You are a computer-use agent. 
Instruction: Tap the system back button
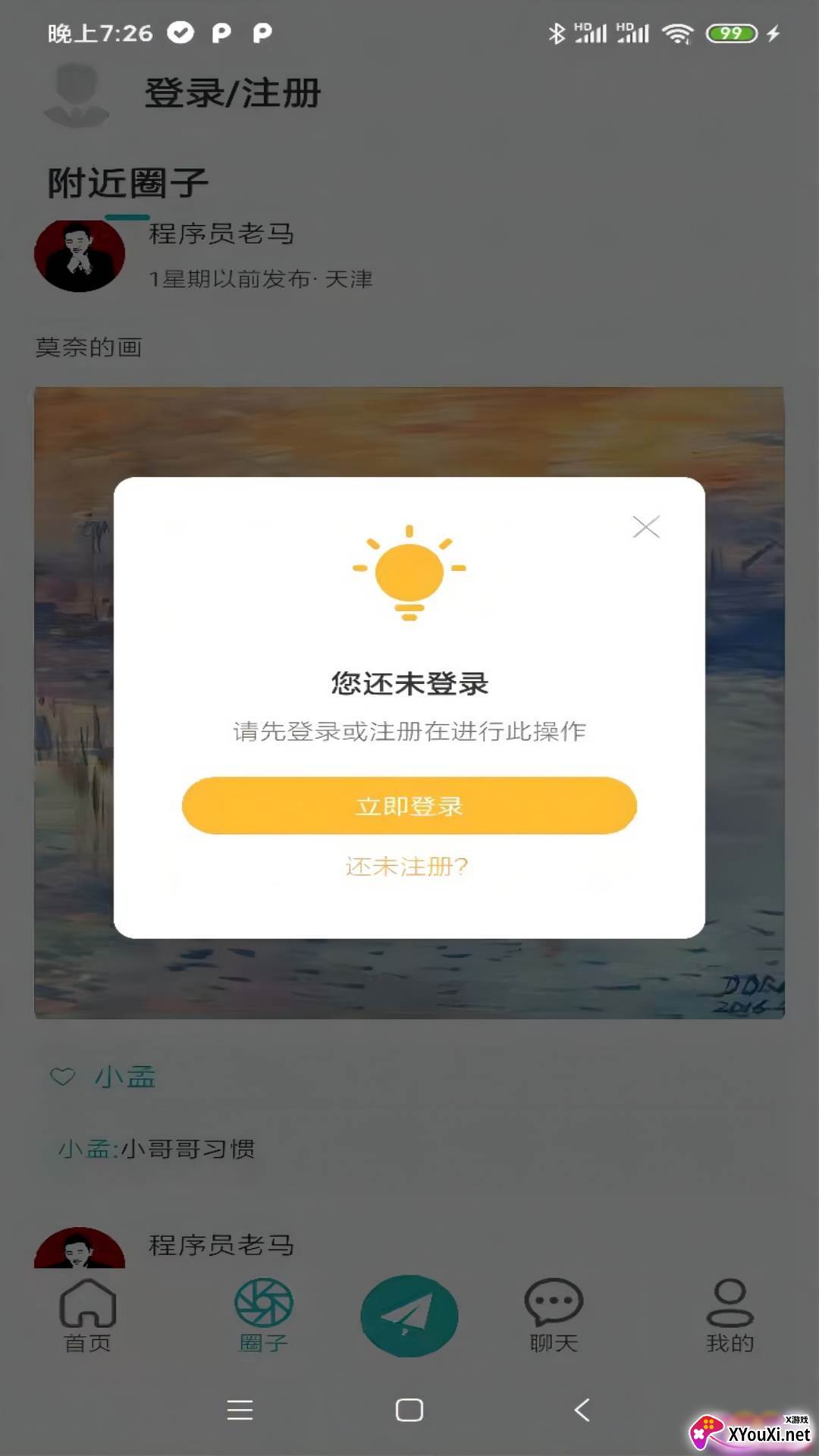(582, 1410)
